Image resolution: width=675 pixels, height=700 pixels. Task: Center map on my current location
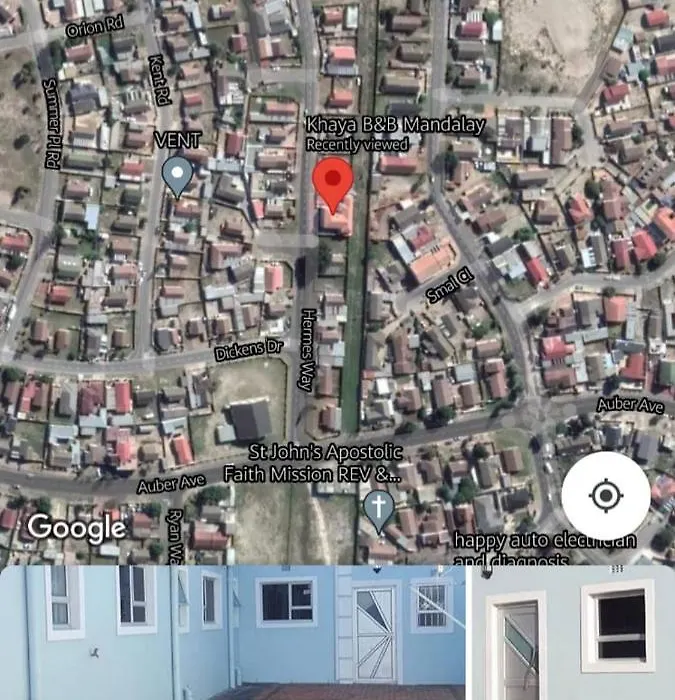[x=604, y=496]
